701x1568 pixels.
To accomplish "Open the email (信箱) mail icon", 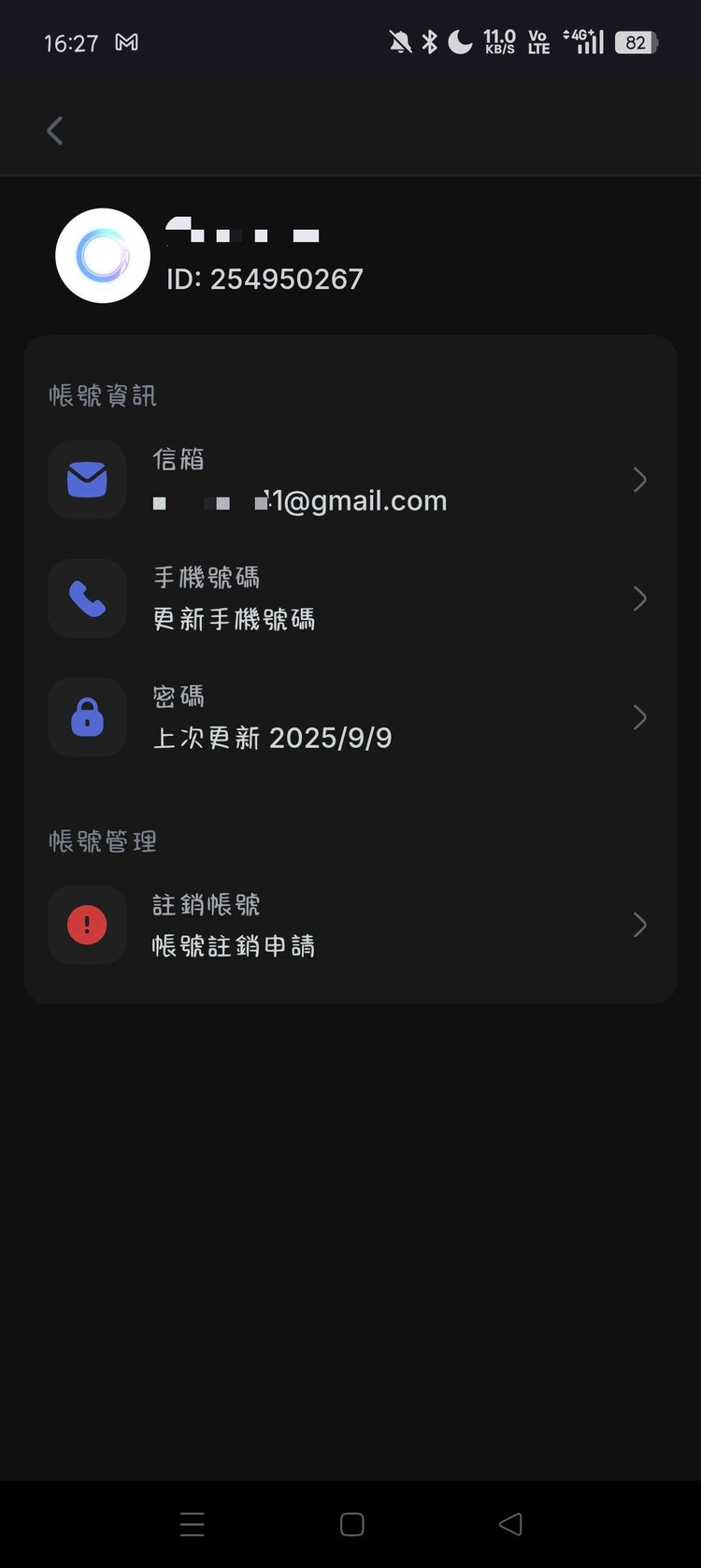I will tap(87, 479).
